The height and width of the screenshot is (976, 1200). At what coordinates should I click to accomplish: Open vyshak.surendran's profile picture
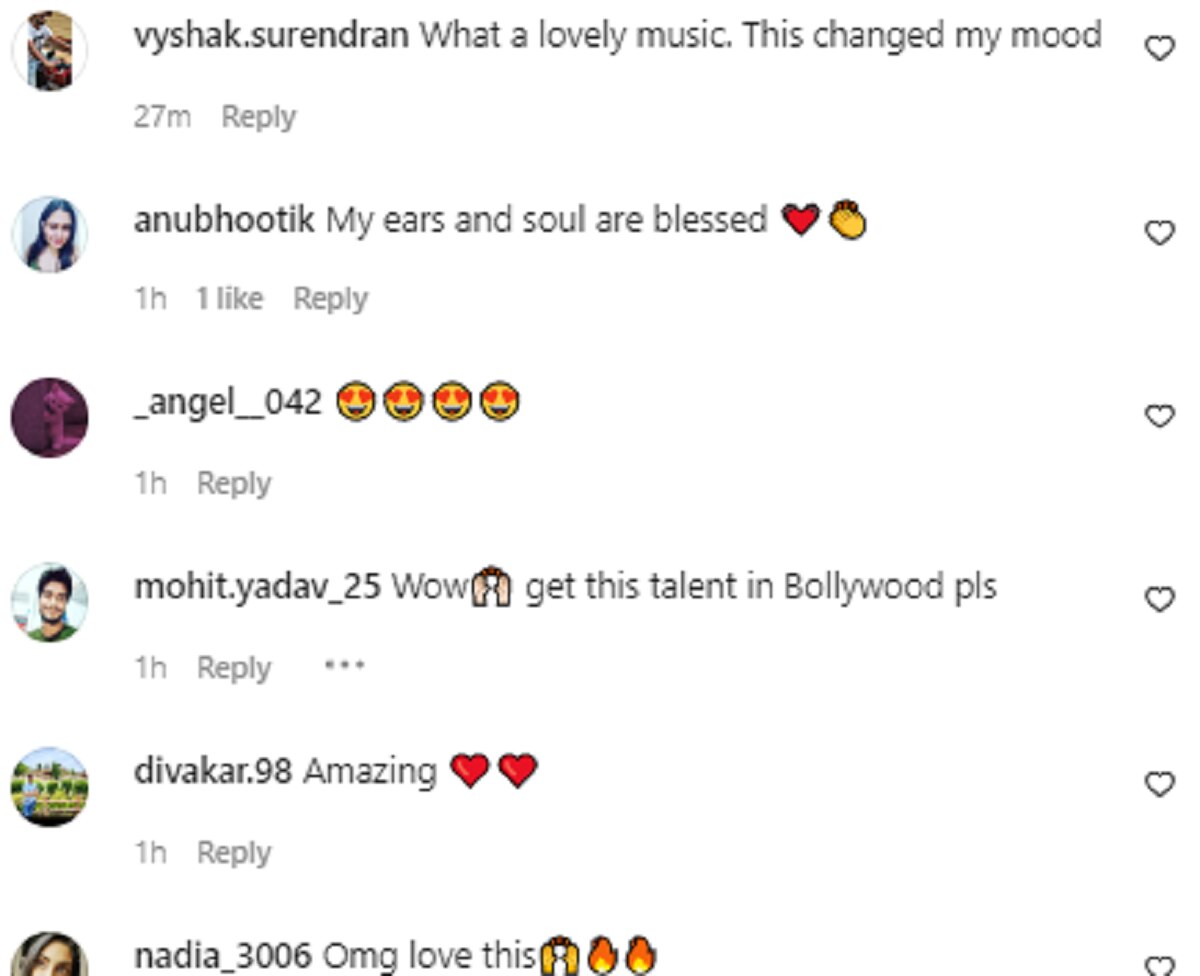[49, 50]
